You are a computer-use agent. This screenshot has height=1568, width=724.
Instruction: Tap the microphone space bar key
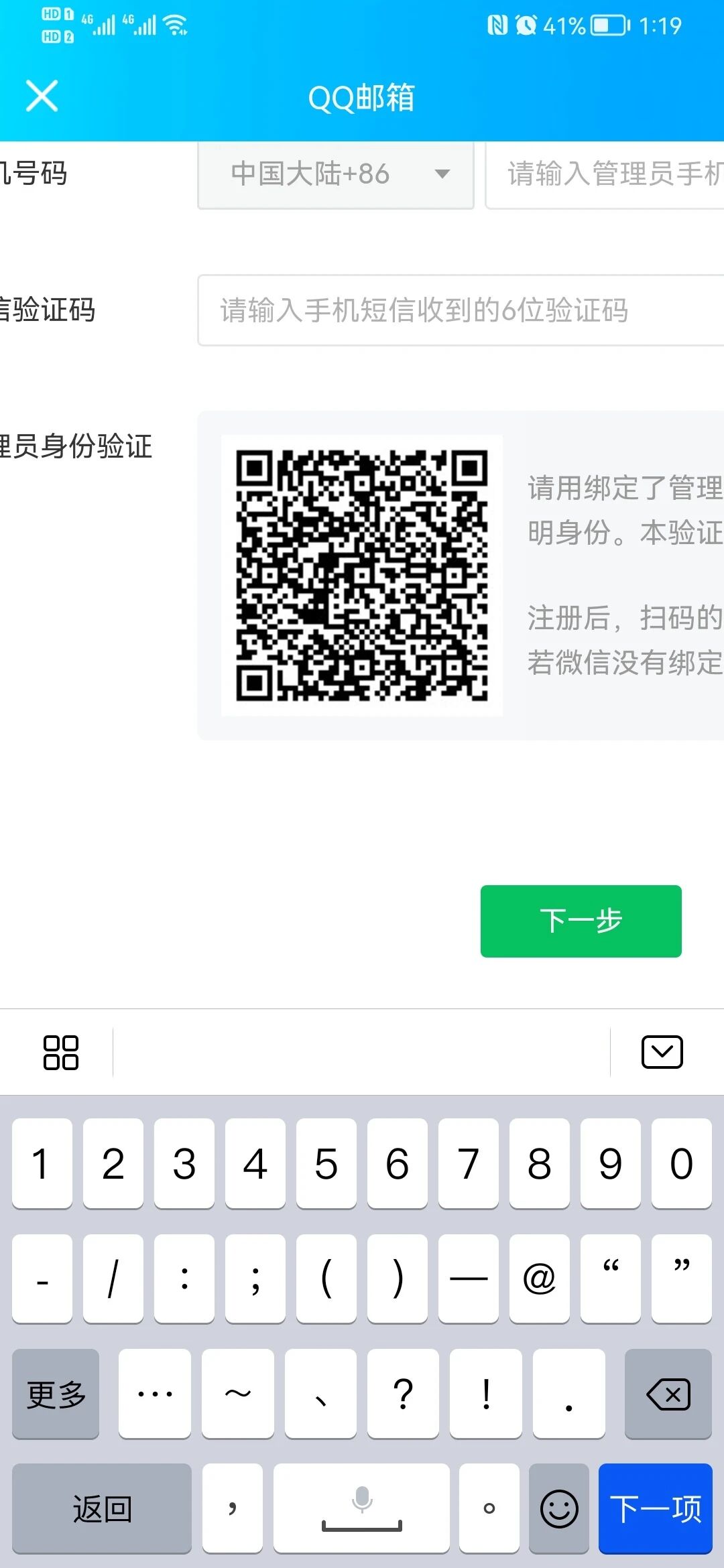click(x=362, y=1508)
